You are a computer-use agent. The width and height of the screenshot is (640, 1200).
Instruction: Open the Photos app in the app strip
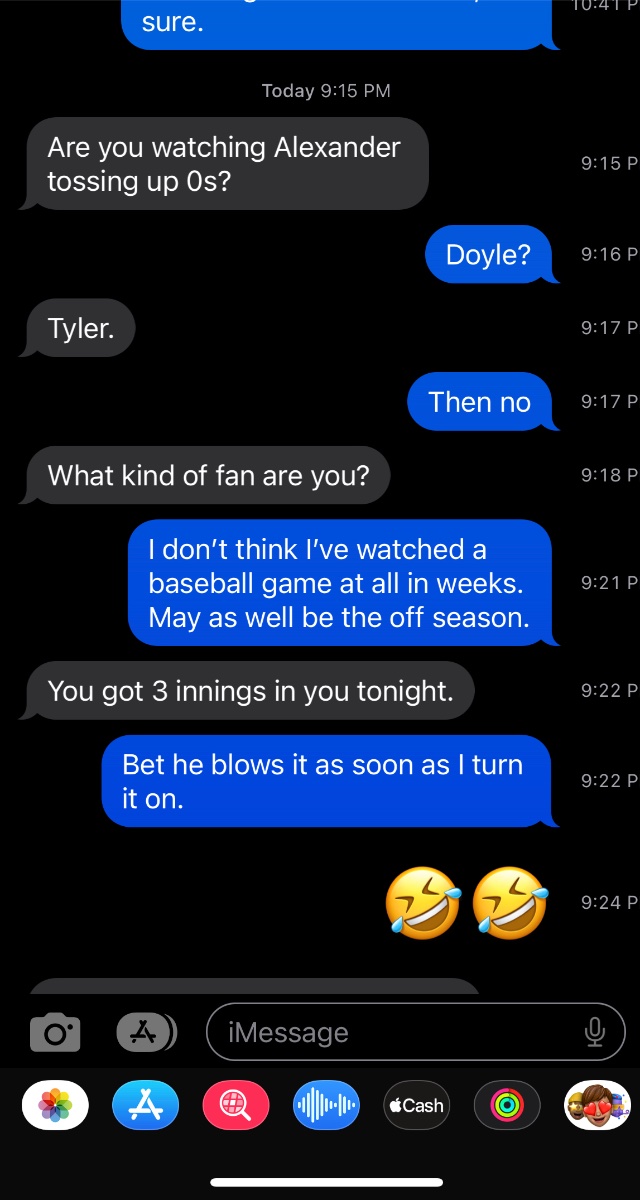(x=55, y=1105)
